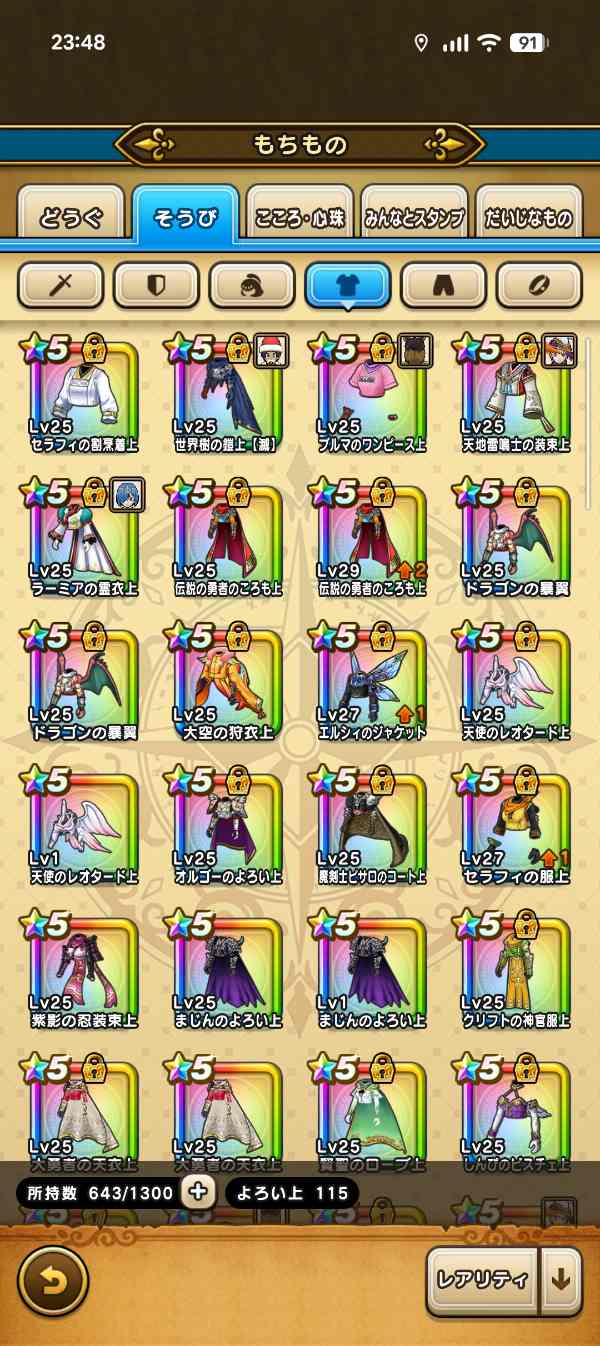Filter equipment by lower-body pants icon
The image size is (600, 1346).
pos(443,286)
